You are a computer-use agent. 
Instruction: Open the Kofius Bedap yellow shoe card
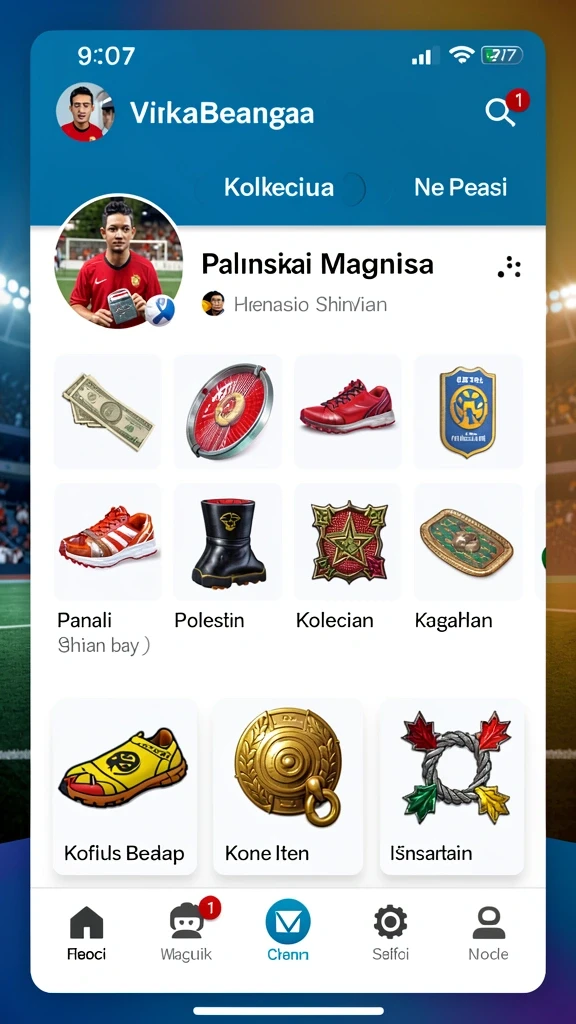pyautogui.click(x=125, y=787)
